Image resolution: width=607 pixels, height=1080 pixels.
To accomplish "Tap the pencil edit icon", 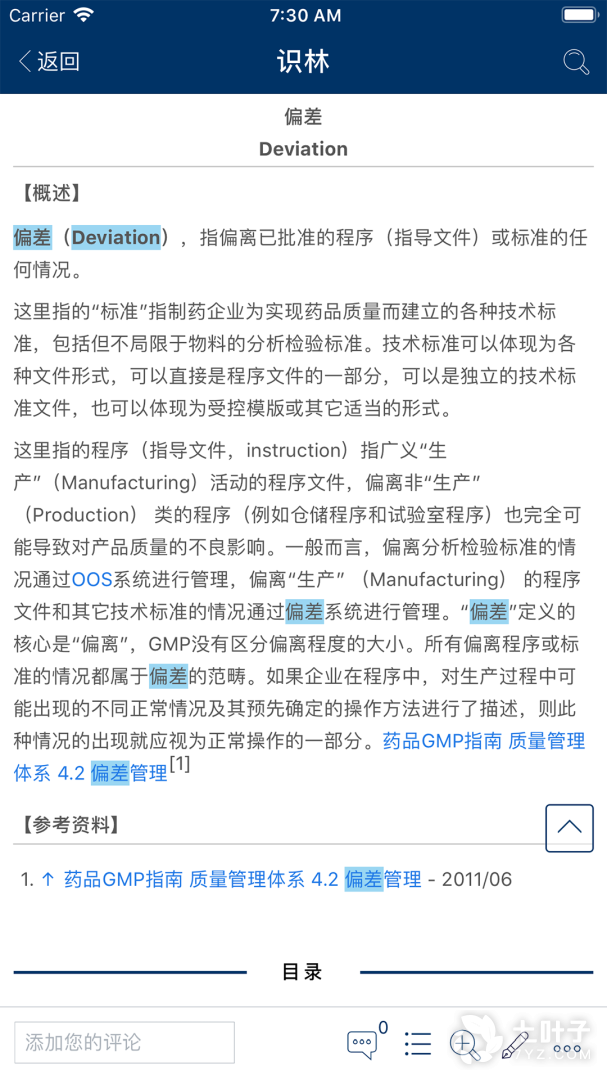I will point(515,1044).
